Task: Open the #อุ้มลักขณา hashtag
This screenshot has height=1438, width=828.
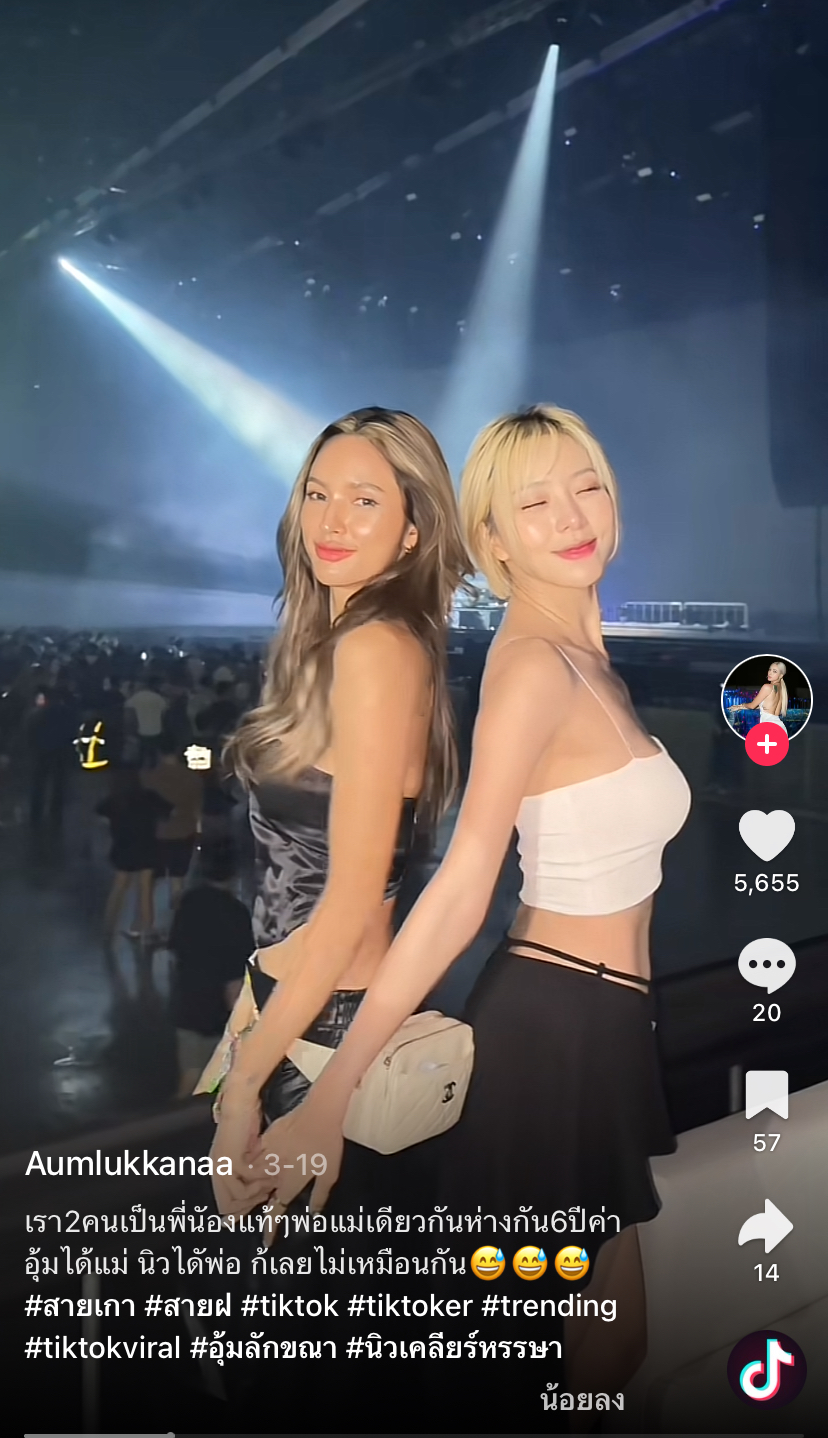Action: [x=263, y=1348]
